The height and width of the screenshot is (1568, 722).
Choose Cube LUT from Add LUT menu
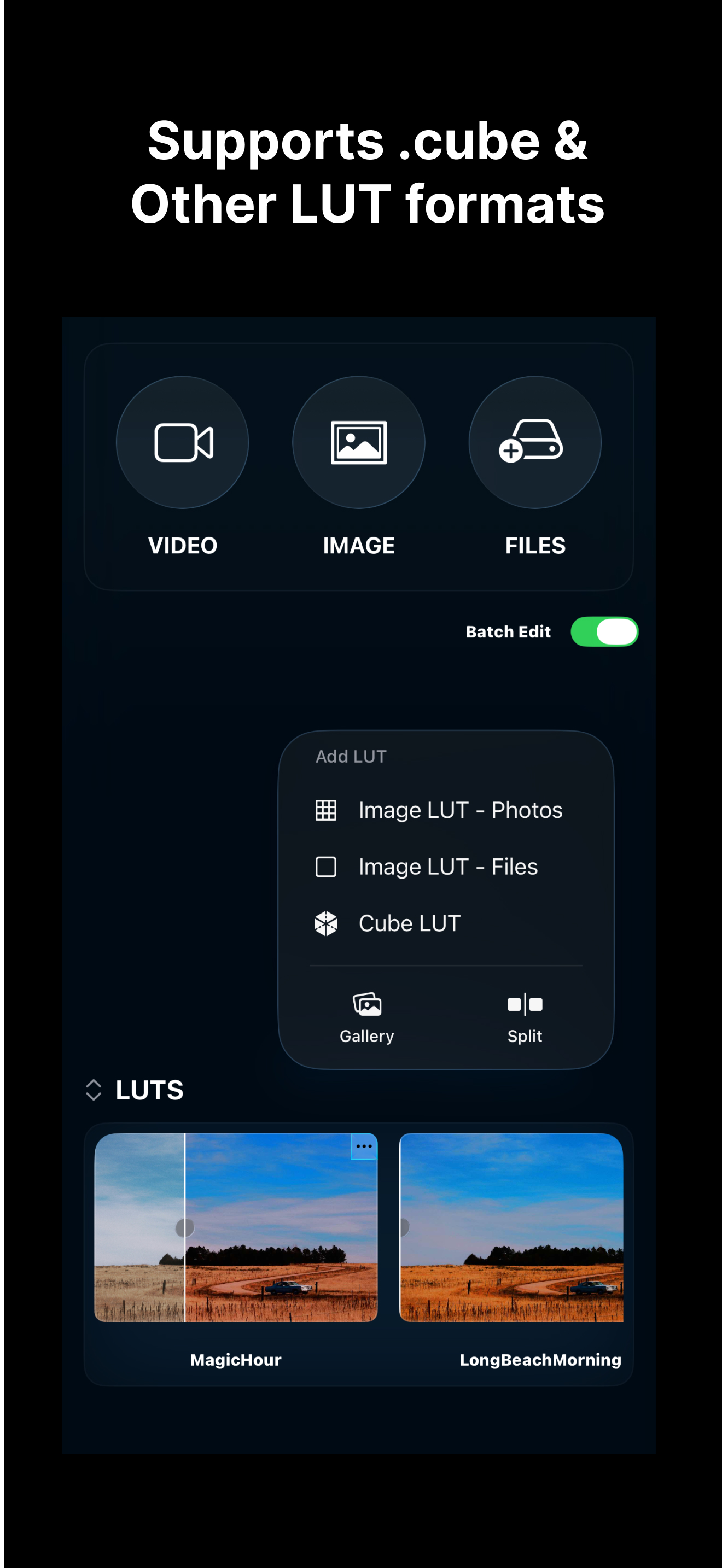[409, 923]
